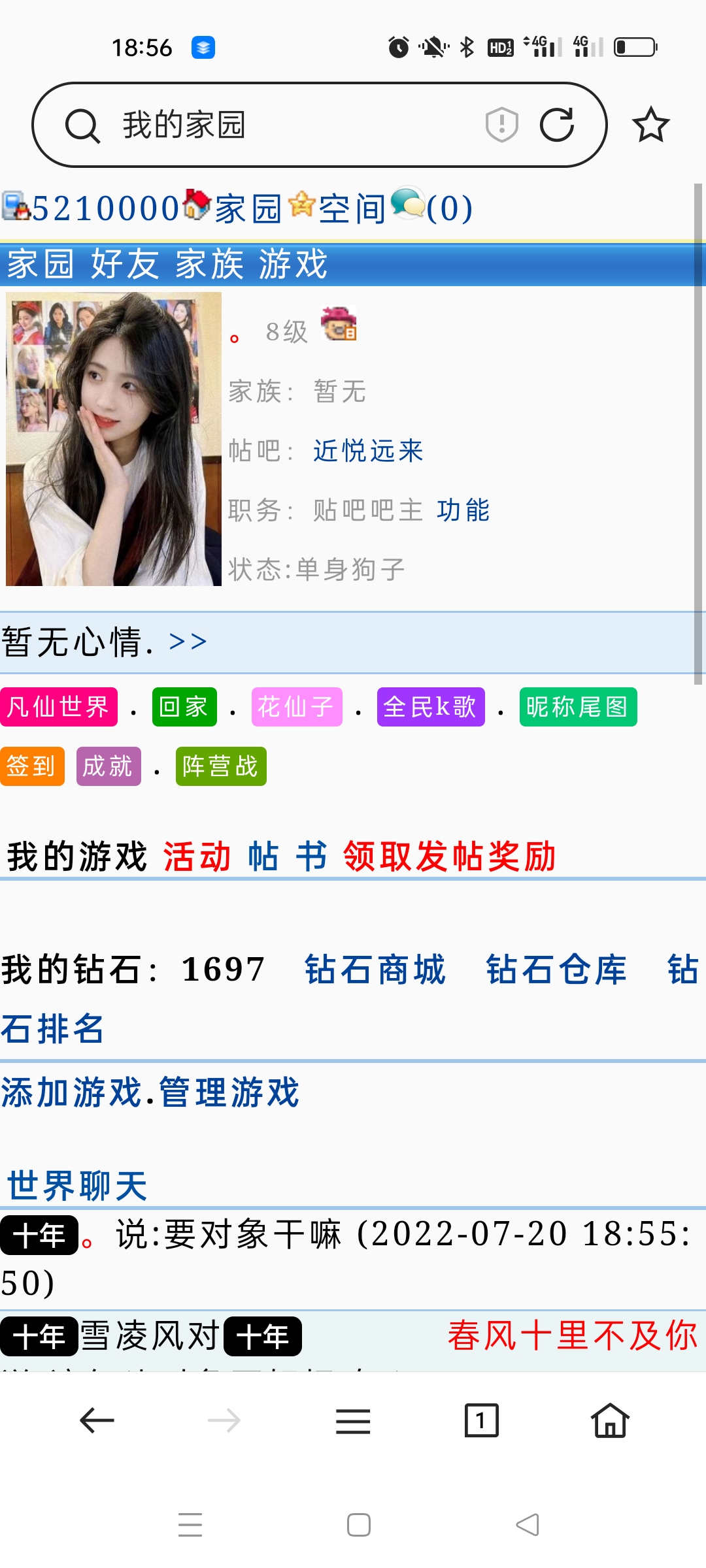706x1568 pixels.
Task: Open the 游戏 tab
Action: point(293,265)
